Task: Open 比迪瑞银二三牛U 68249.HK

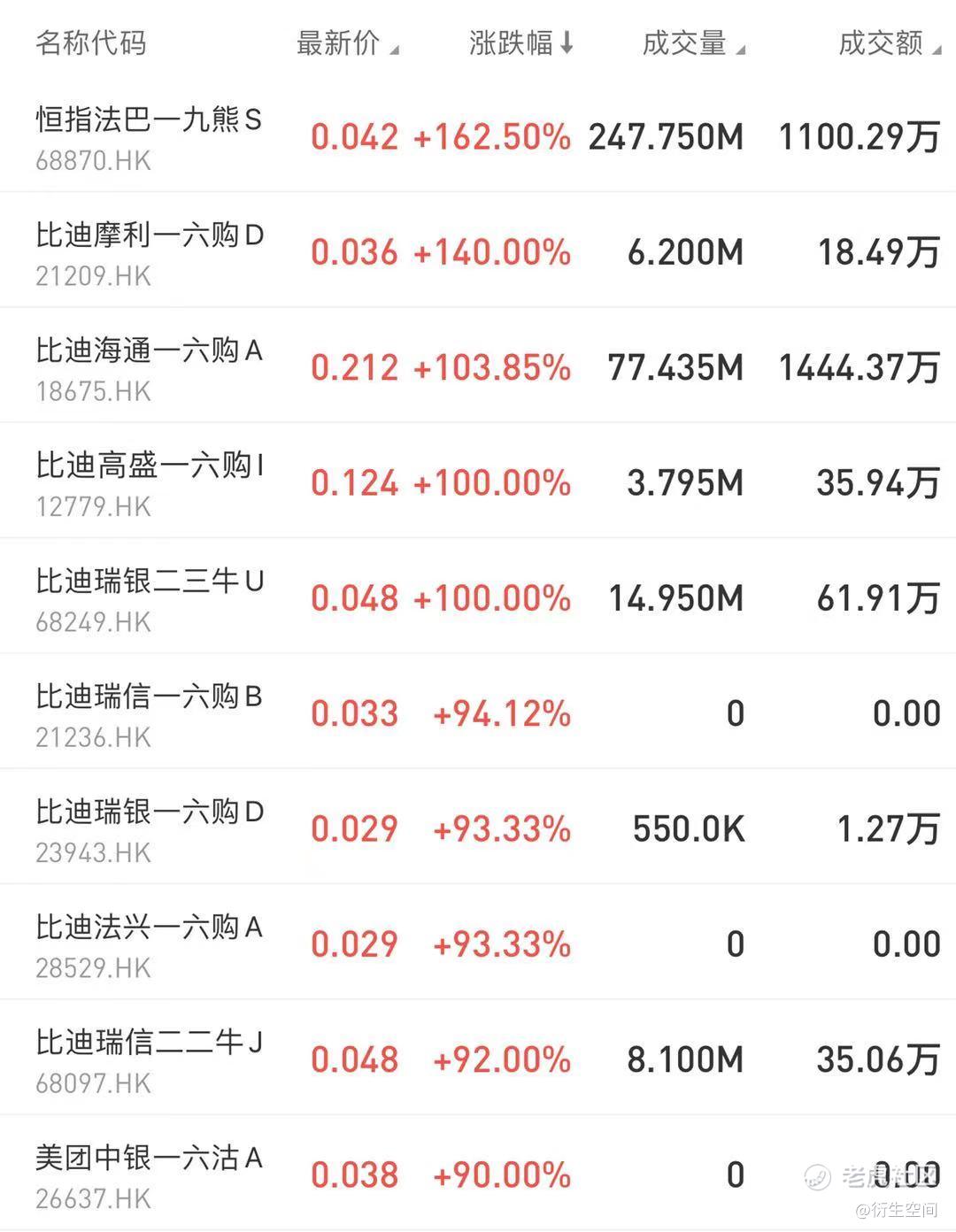Action: (150, 599)
